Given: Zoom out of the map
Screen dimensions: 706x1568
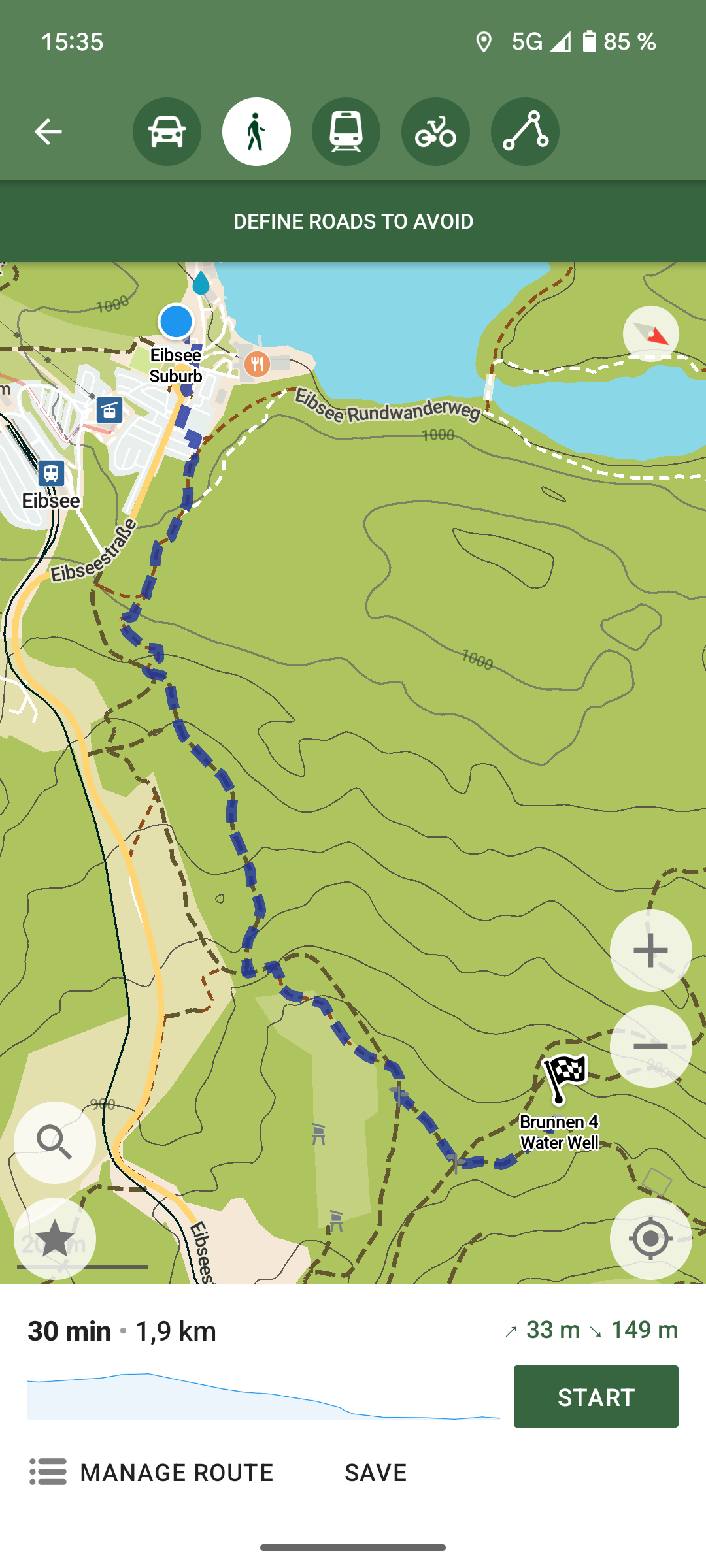Looking at the screenshot, I should click(x=650, y=1046).
